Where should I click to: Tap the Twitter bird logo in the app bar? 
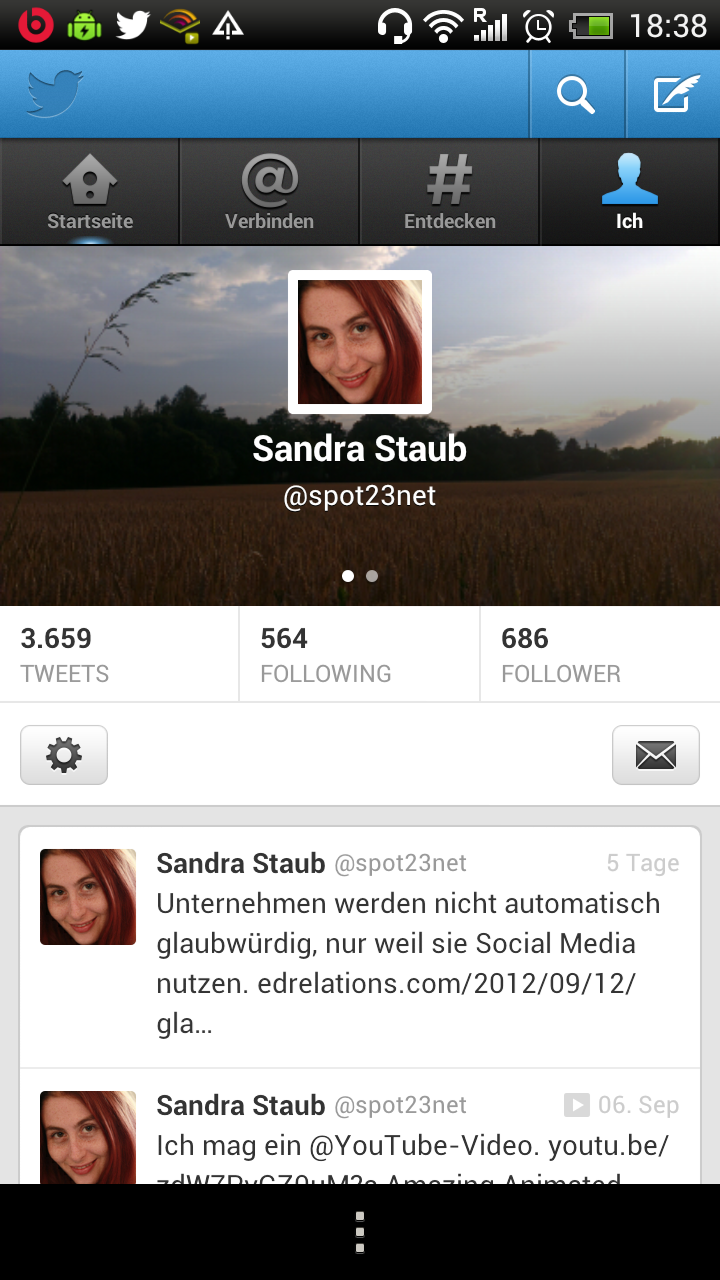click(55, 95)
